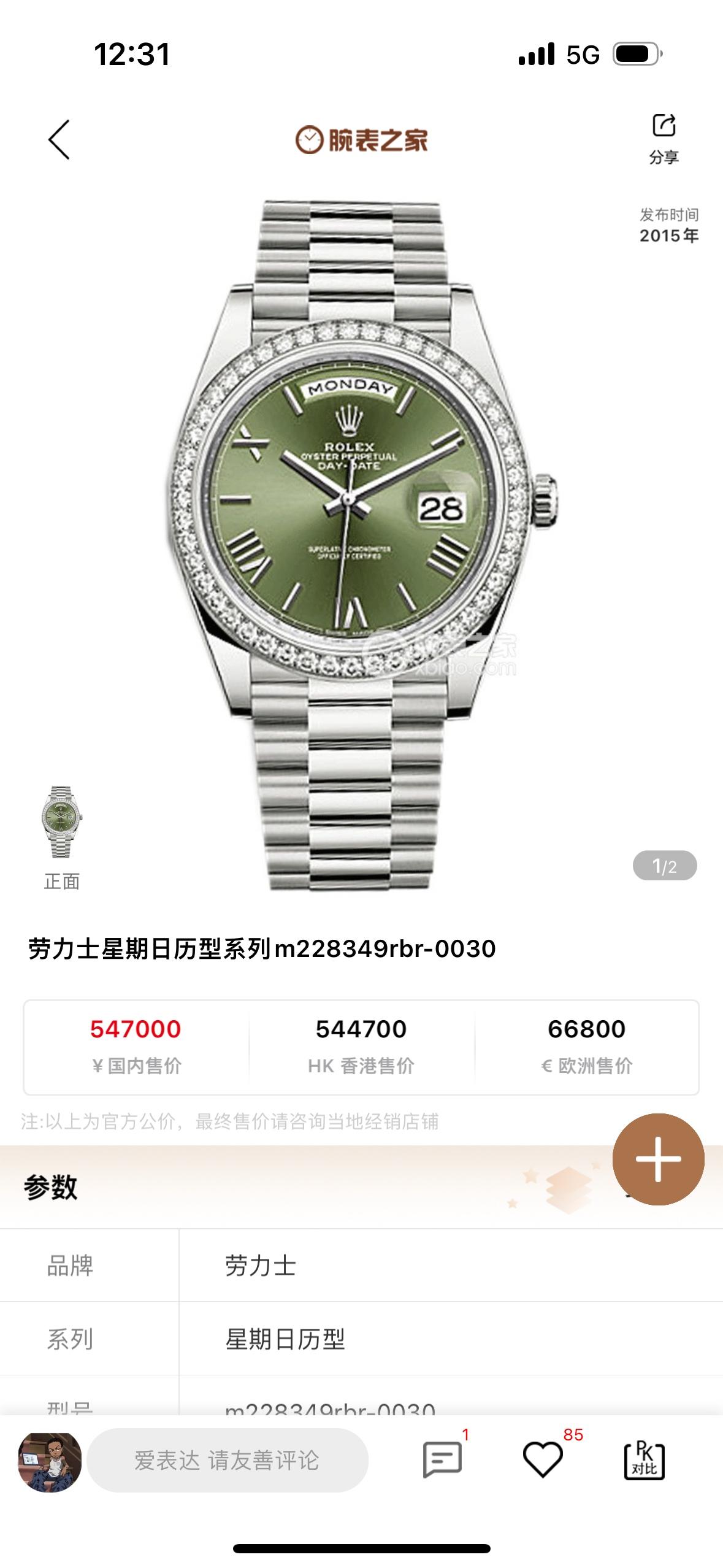This screenshot has width=723, height=1568.
Task: Go back using the back arrow
Action: pos(59,140)
